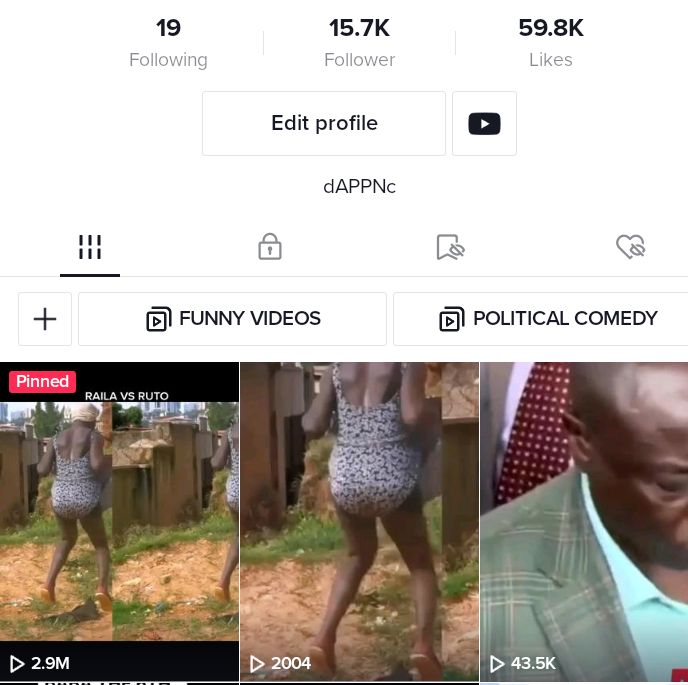View the Following list
Viewport: 688px width, 685px height.
168,44
